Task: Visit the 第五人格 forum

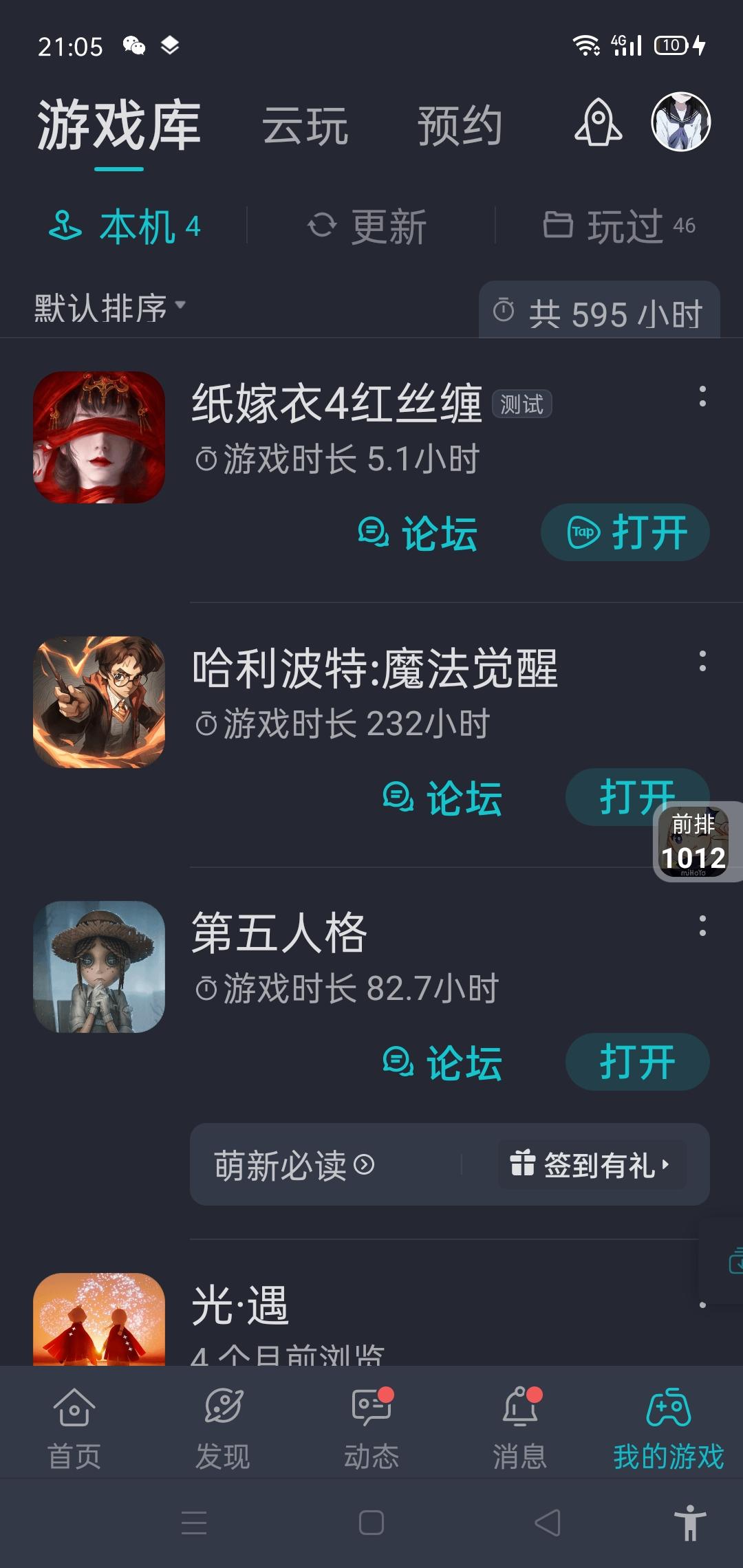Action: click(443, 1063)
